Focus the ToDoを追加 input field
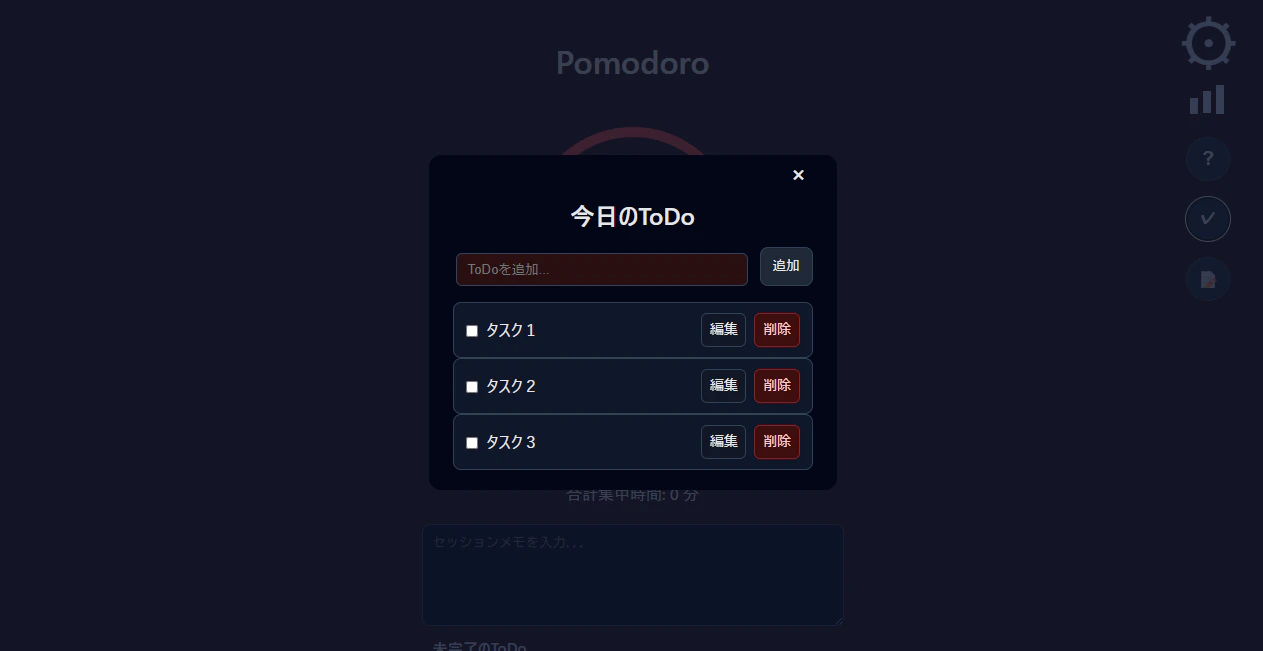1263x651 pixels. pyautogui.click(x=601, y=269)
